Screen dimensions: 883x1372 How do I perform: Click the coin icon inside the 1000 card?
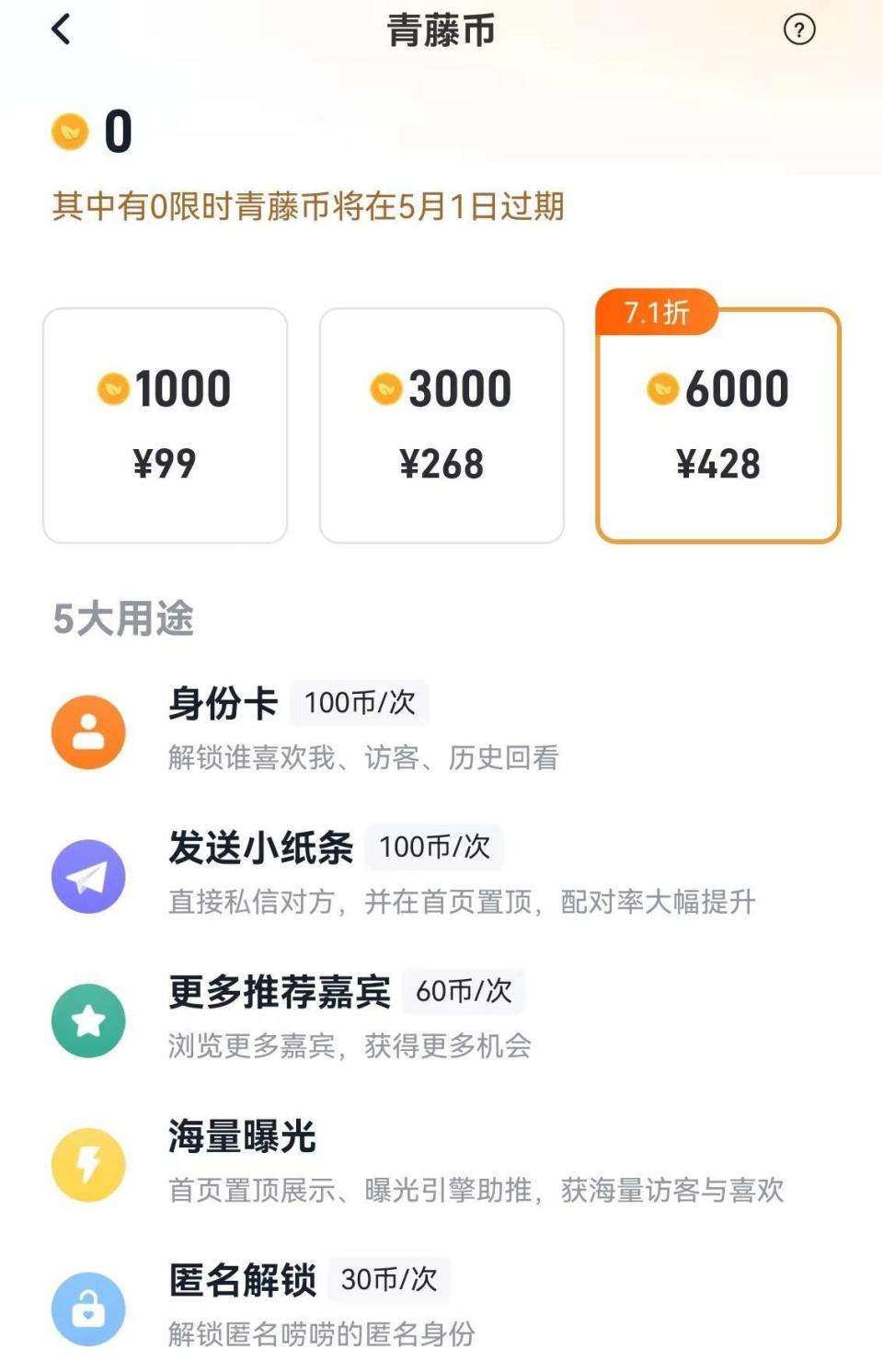pyautogui.click(x=112, y=388)
